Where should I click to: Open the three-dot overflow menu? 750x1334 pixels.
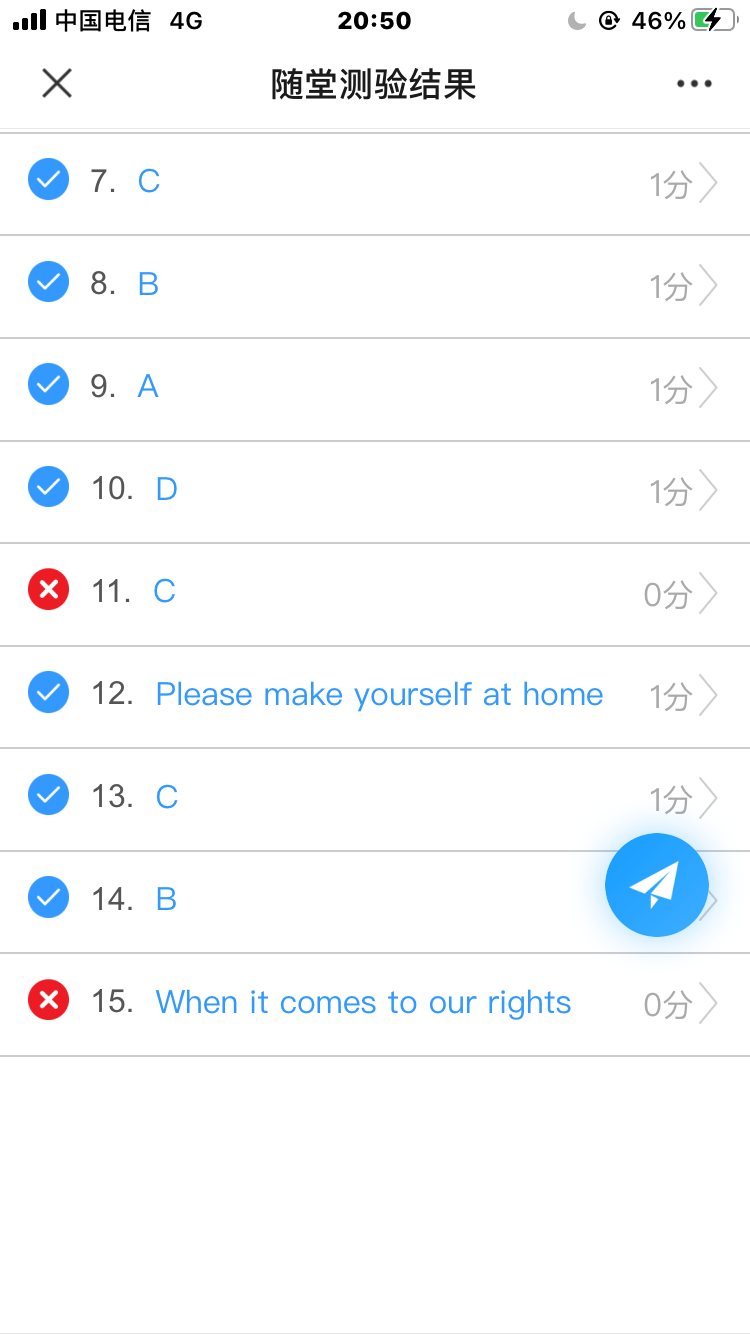coord(694,84)
